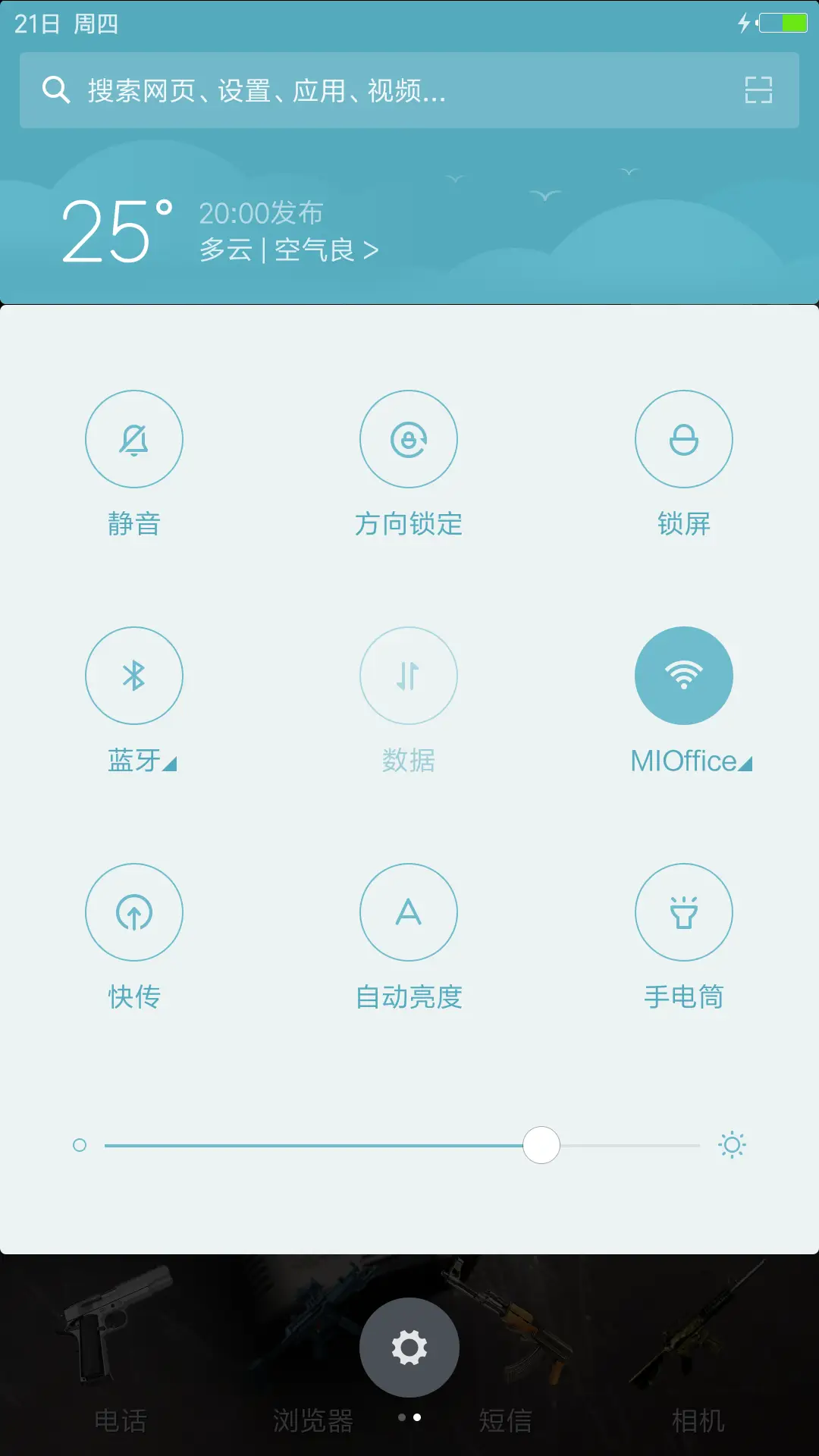Enable mobile data (数据)
819x1456 pixels.
click(409, 676)
